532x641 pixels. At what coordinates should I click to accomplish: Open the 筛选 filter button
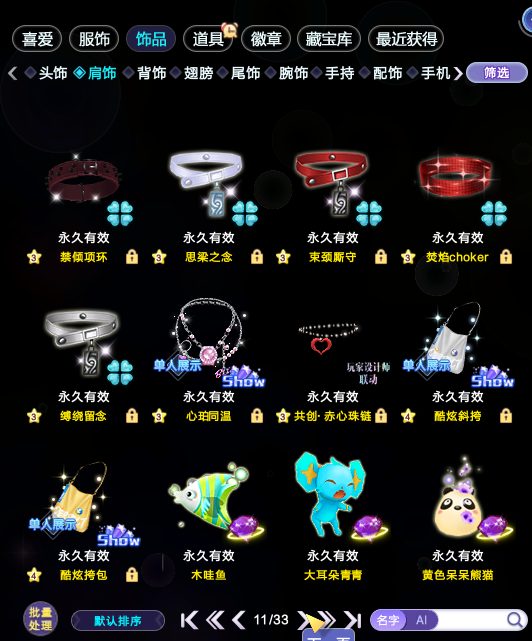pos(496,73)
